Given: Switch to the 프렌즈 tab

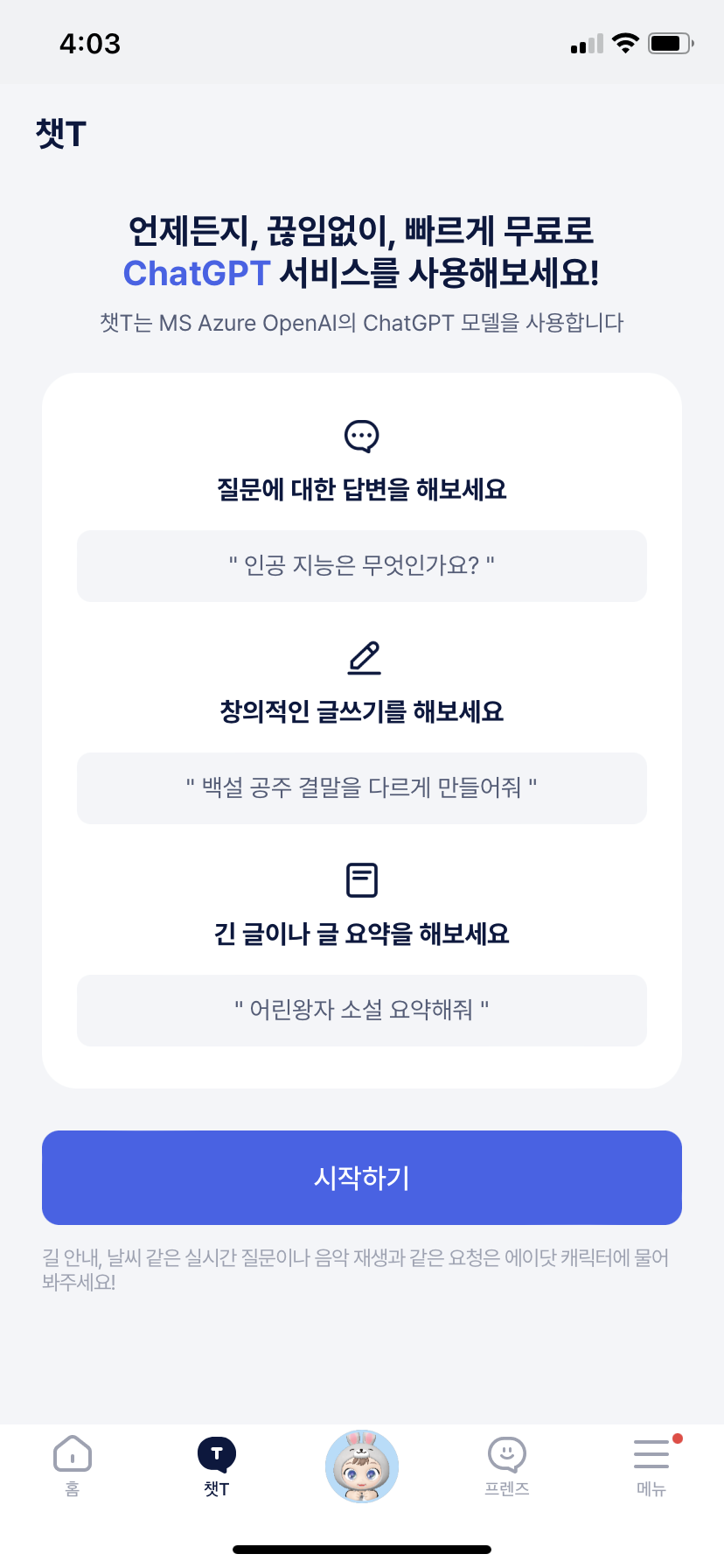Looking at the screenshot, I should coord(506,1466).
